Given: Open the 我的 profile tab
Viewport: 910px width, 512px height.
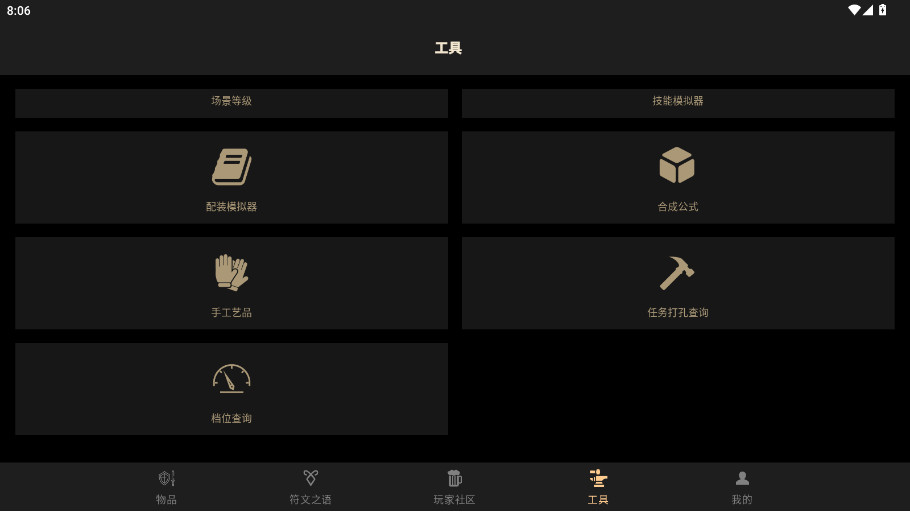Looking at the screenshot, I should pos(741,487).
